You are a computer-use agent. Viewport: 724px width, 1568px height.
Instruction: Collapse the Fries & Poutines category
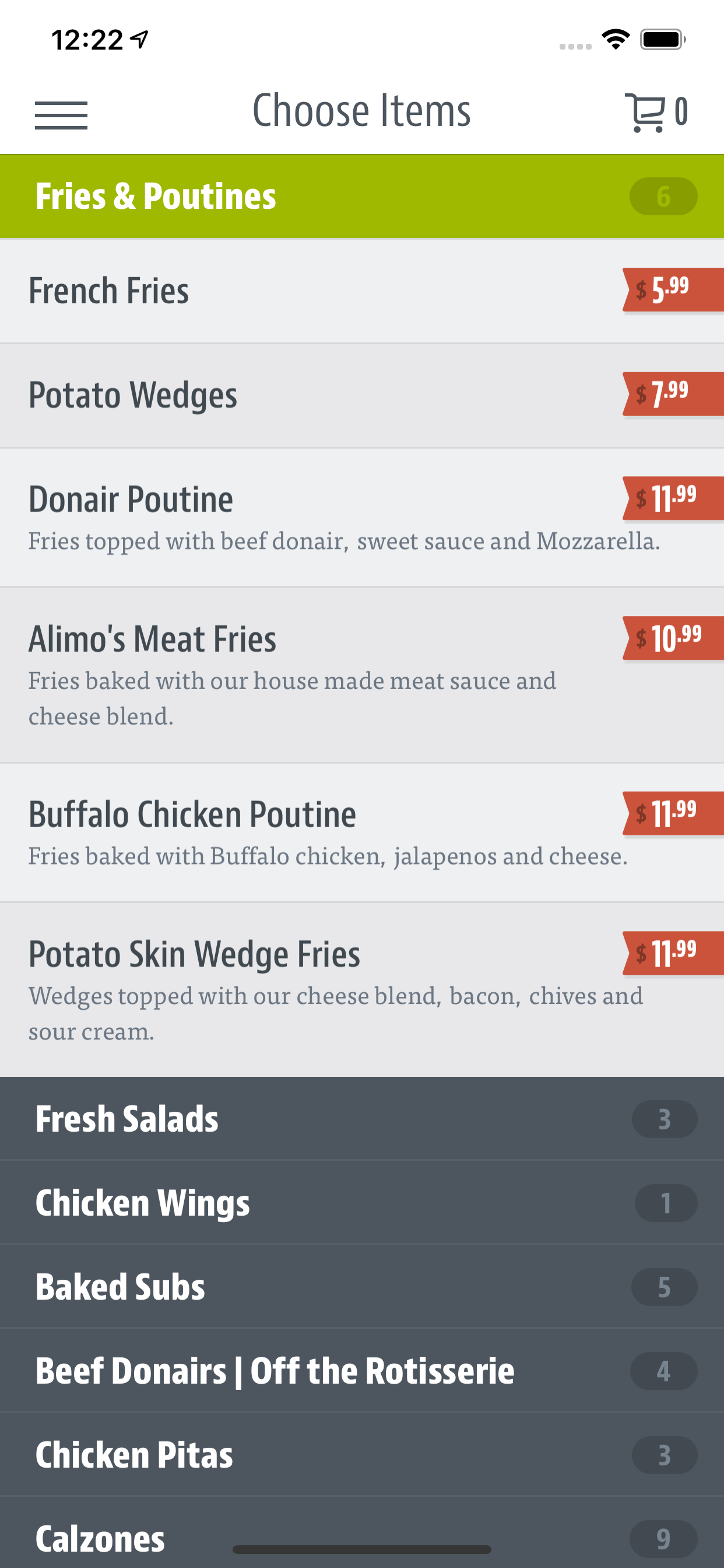362,196
